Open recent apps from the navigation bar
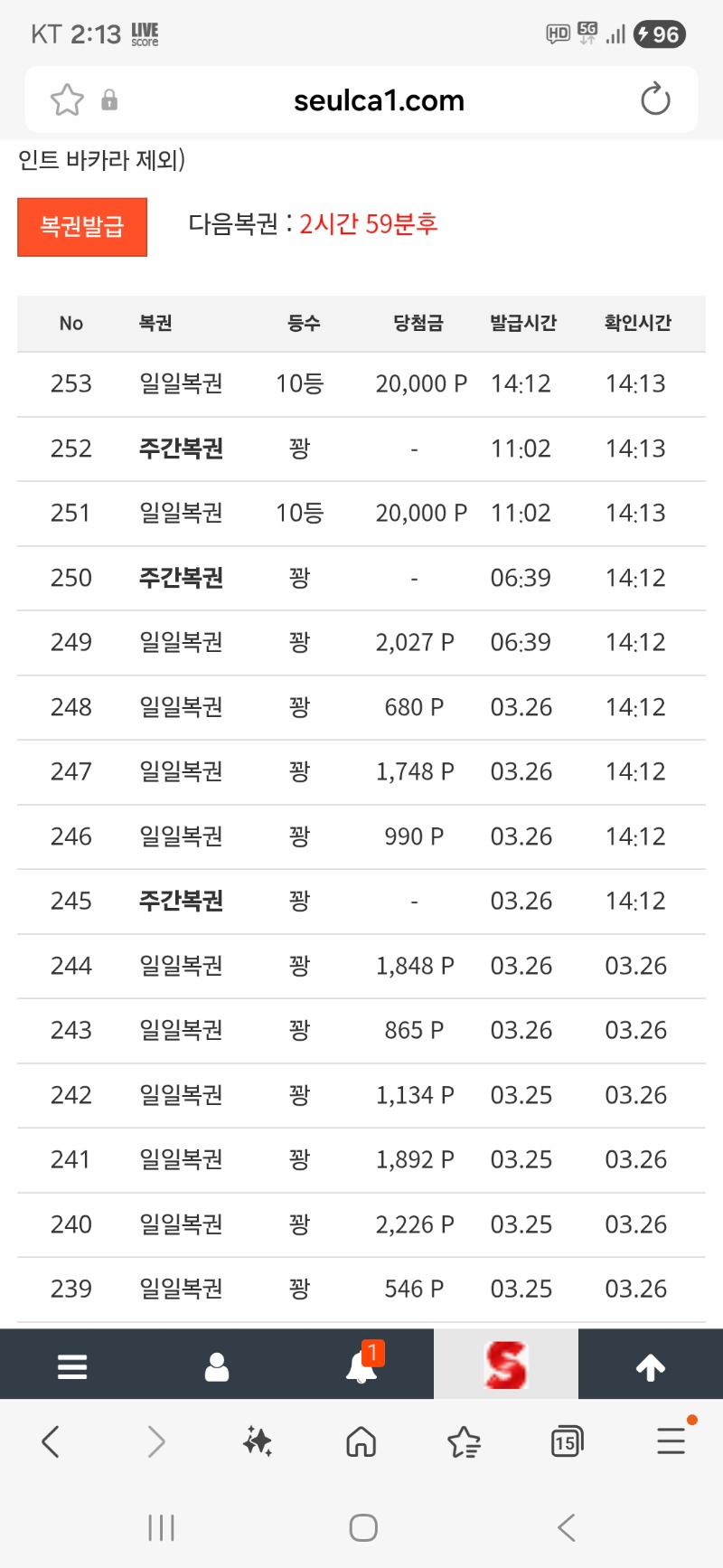723x1568 pixels. point(161,1528)
